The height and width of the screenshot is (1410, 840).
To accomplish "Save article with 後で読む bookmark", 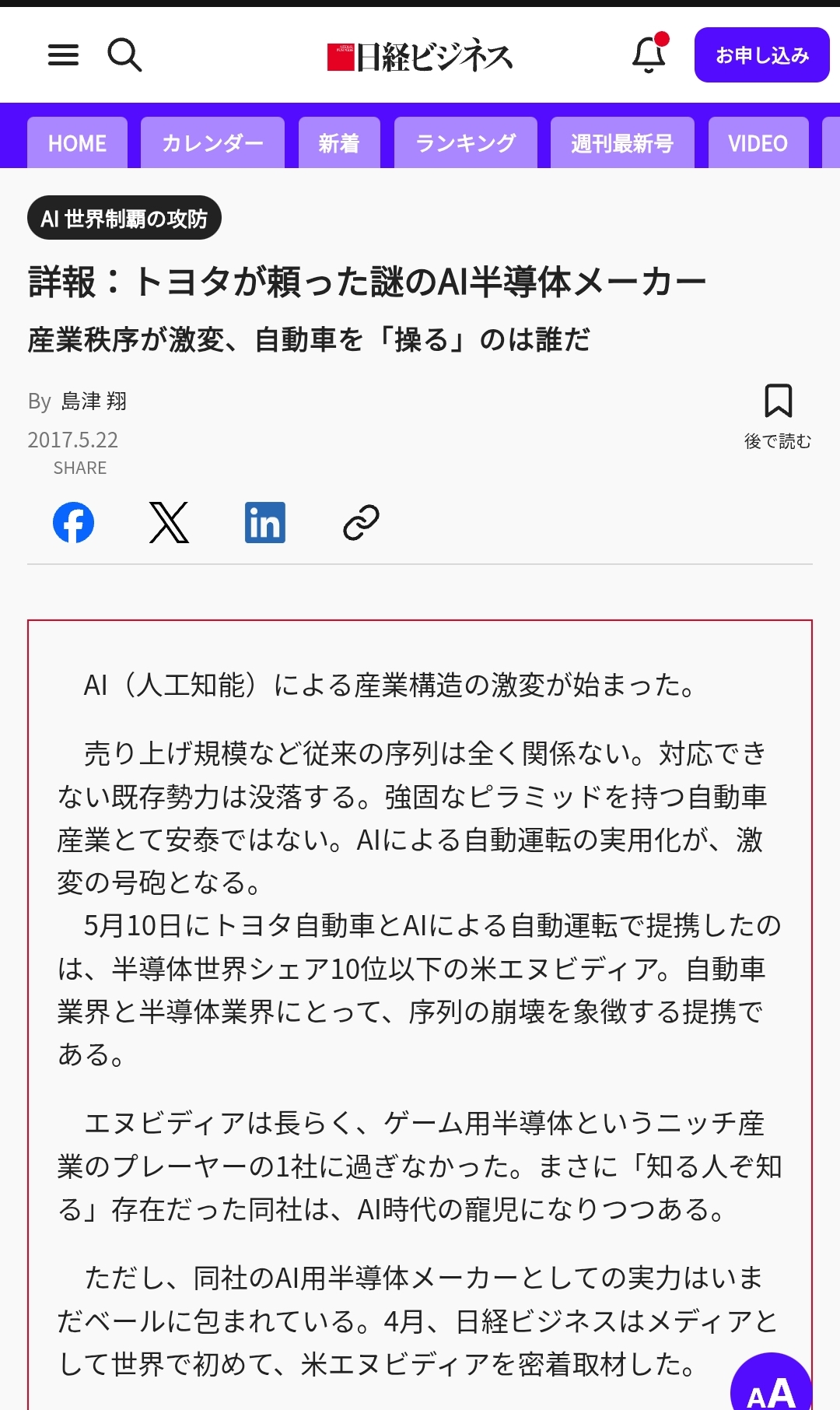I will point(778,416).
